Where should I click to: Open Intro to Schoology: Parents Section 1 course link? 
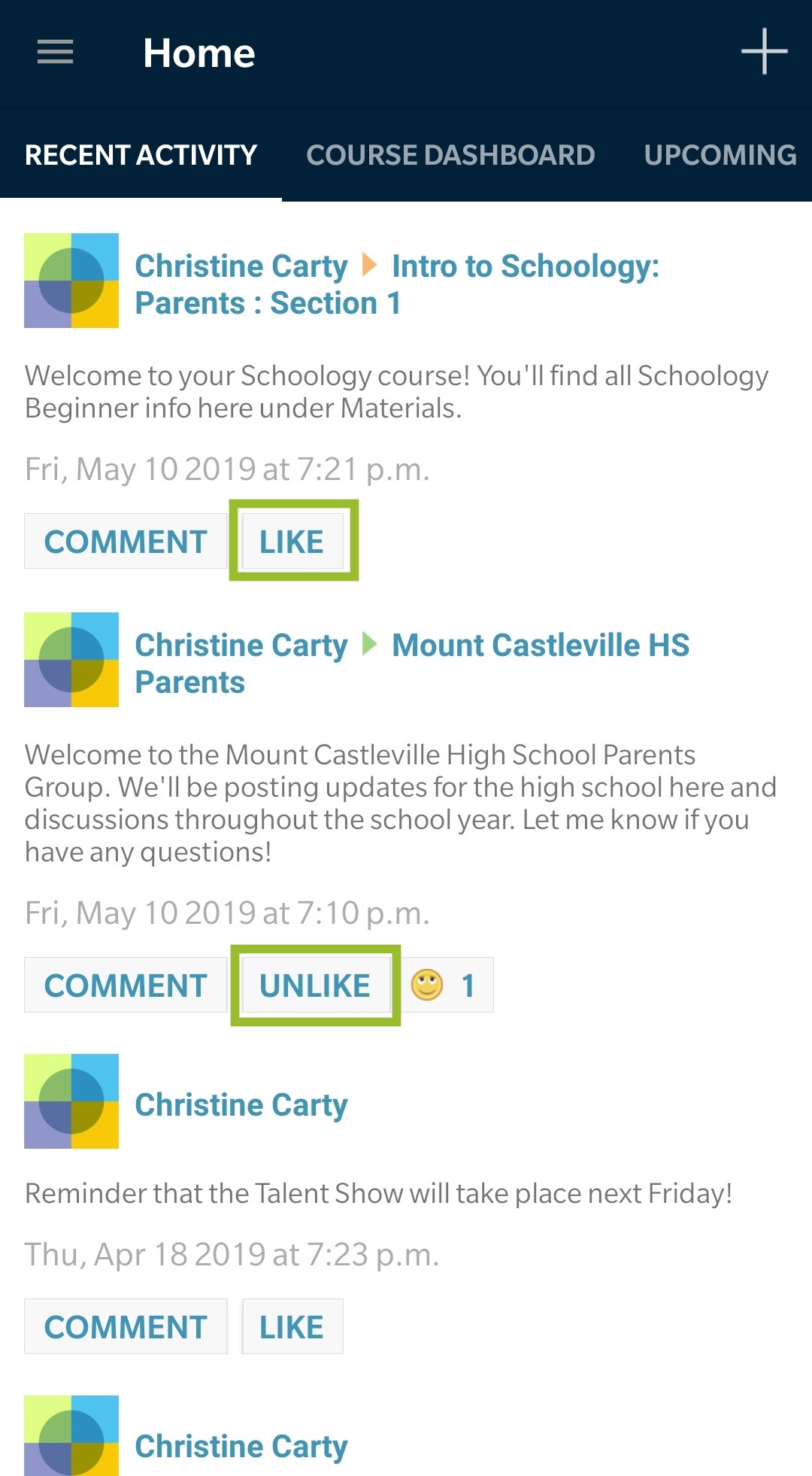point(525,267)
